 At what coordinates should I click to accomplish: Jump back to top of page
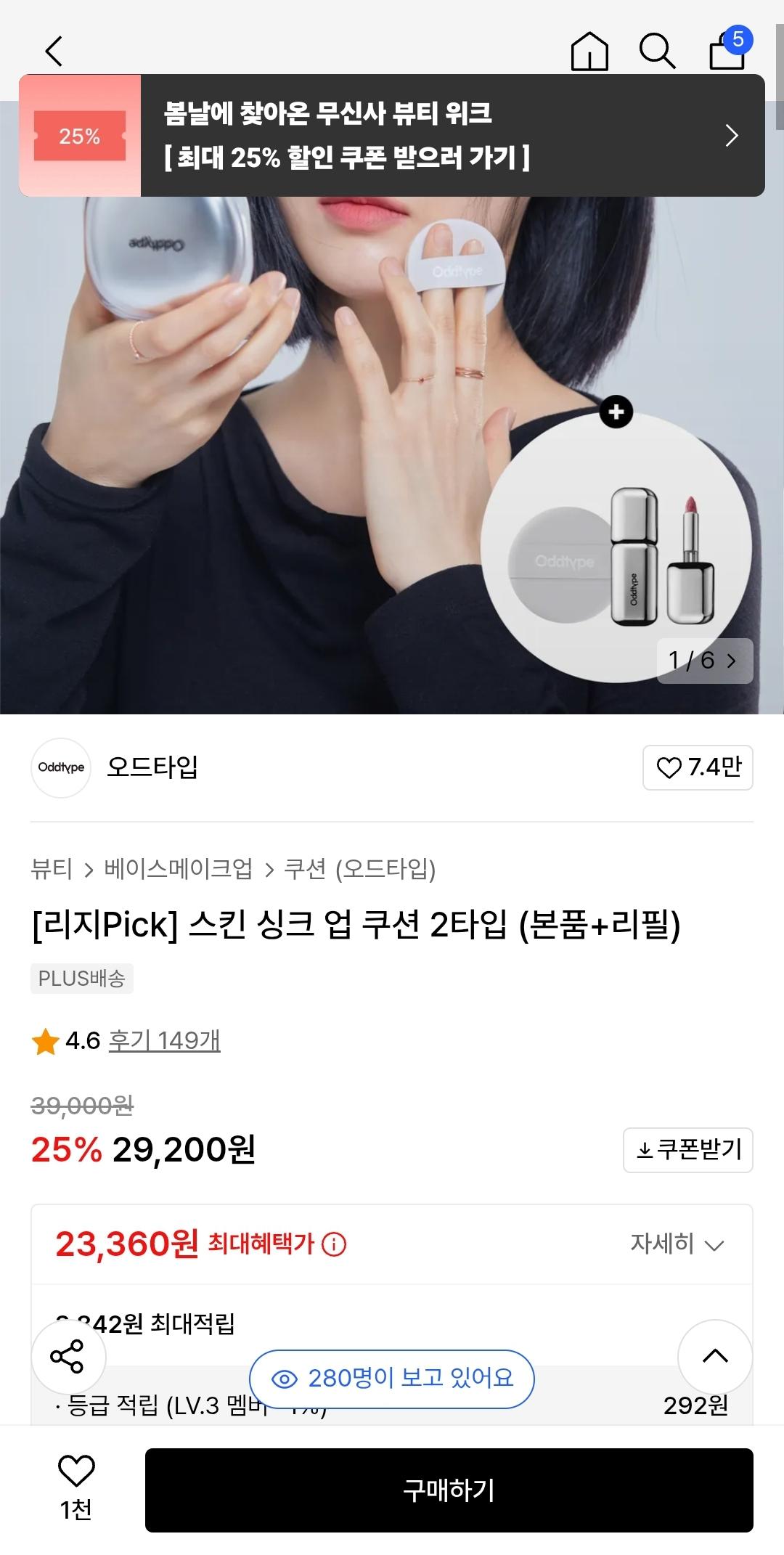pyautogui.click(x=715, y=1356)
